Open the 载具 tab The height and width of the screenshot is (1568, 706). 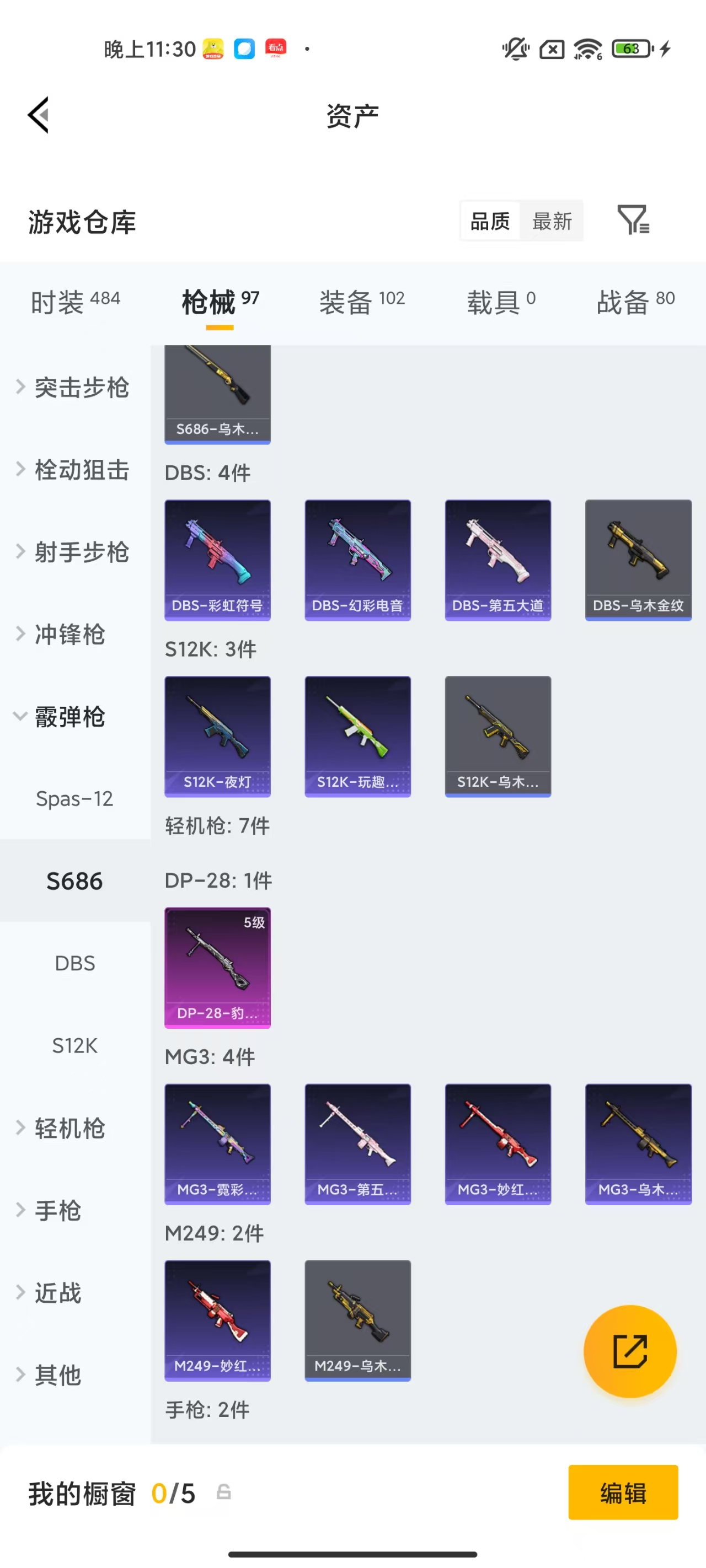point(501,301)
